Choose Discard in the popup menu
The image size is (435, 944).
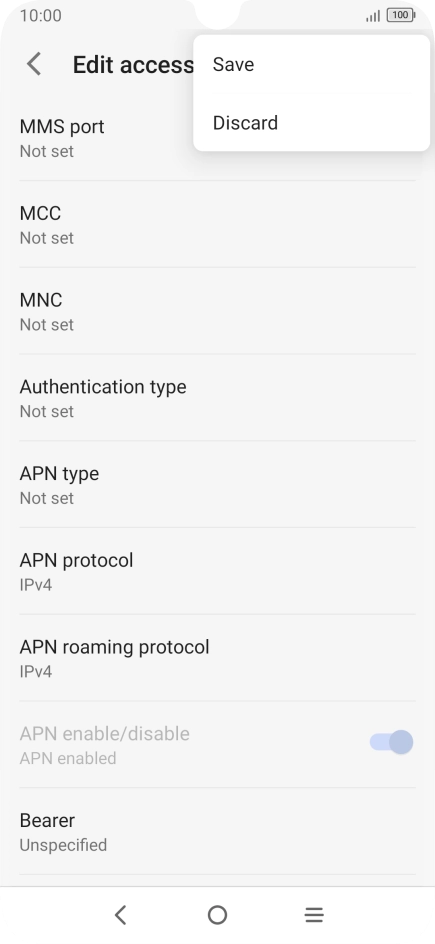(x=311, y=123)
